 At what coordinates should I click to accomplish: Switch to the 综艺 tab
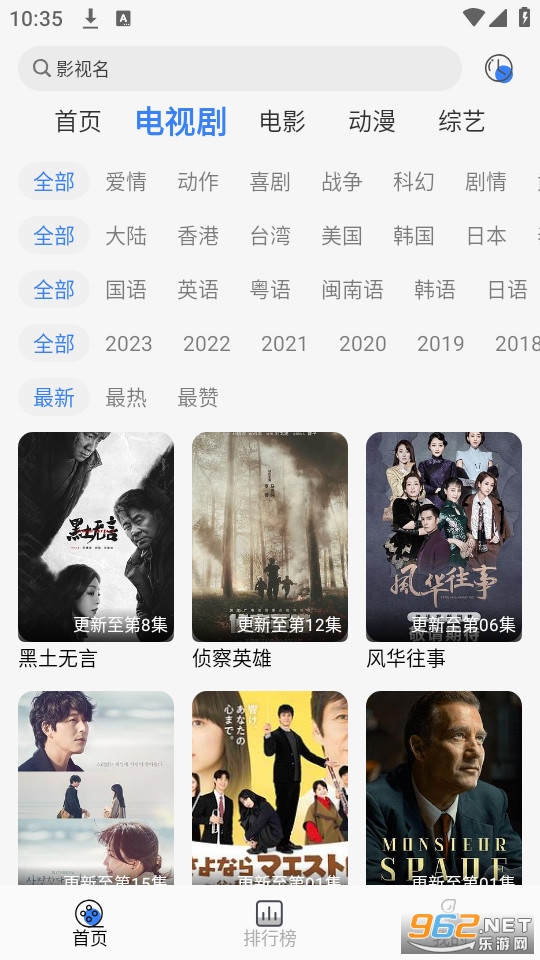pos(461,121)
